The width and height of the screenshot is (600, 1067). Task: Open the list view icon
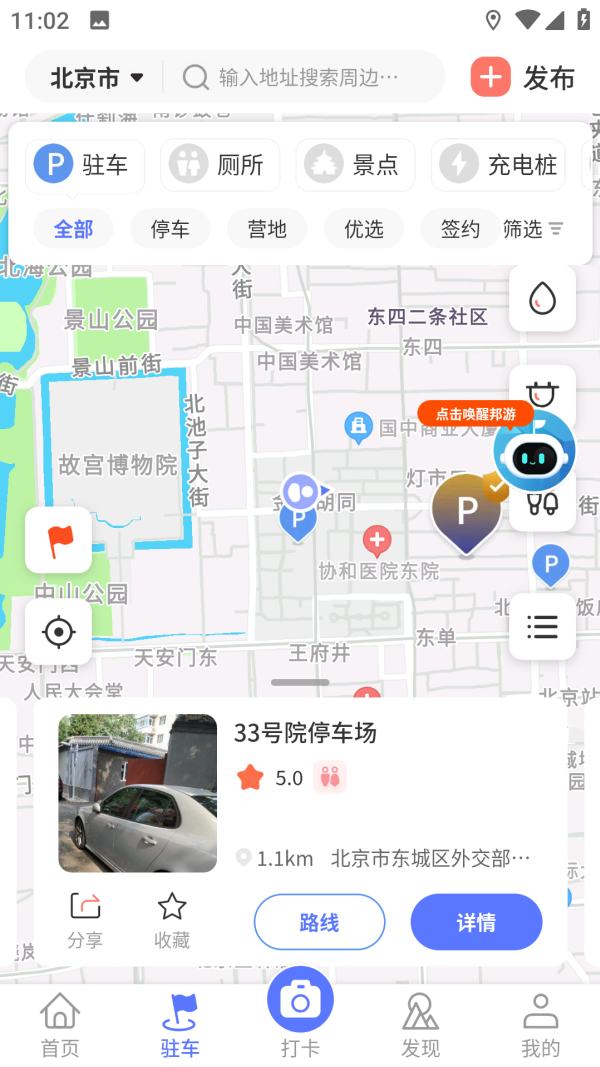click(542, 627)
